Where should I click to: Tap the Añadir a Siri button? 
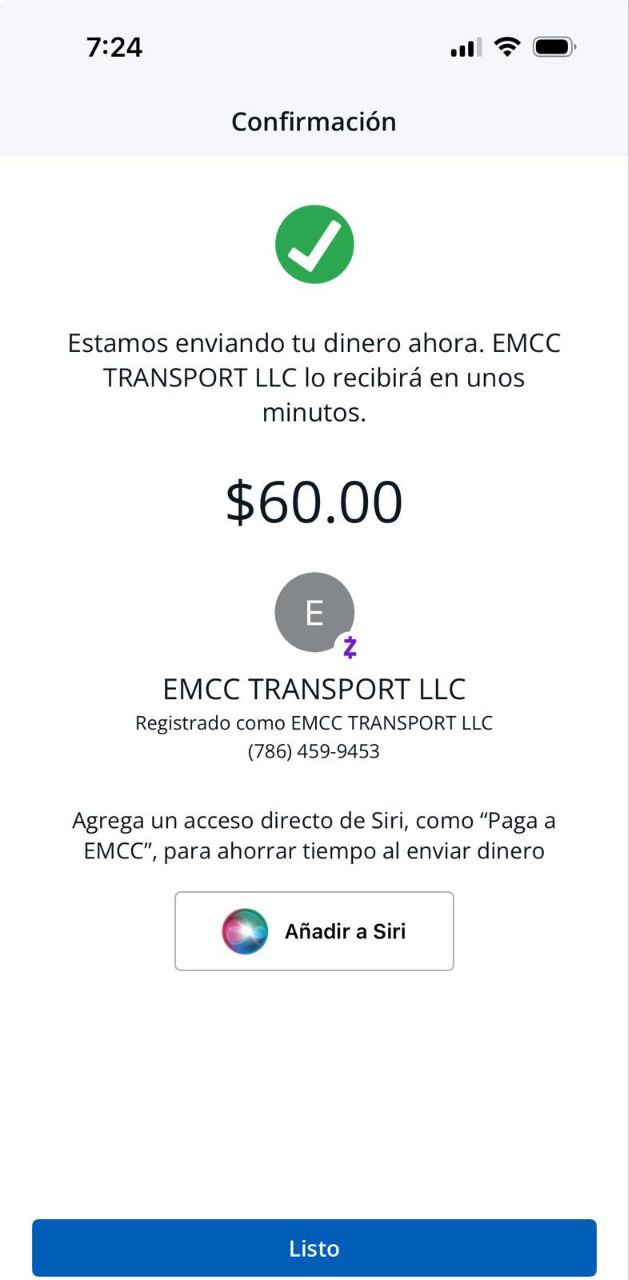tap(314, 931)
